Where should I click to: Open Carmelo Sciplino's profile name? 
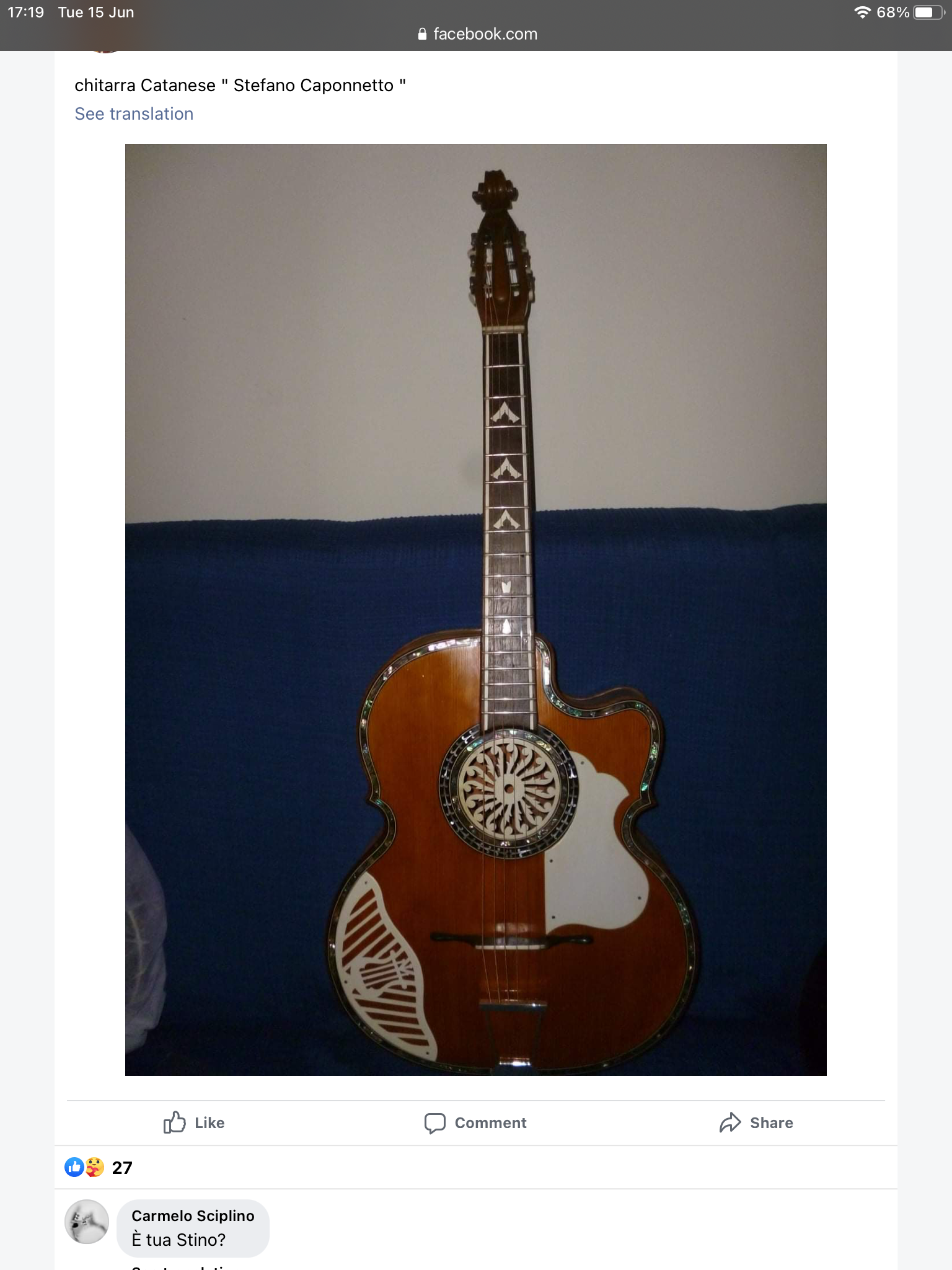pos(193,1215)
